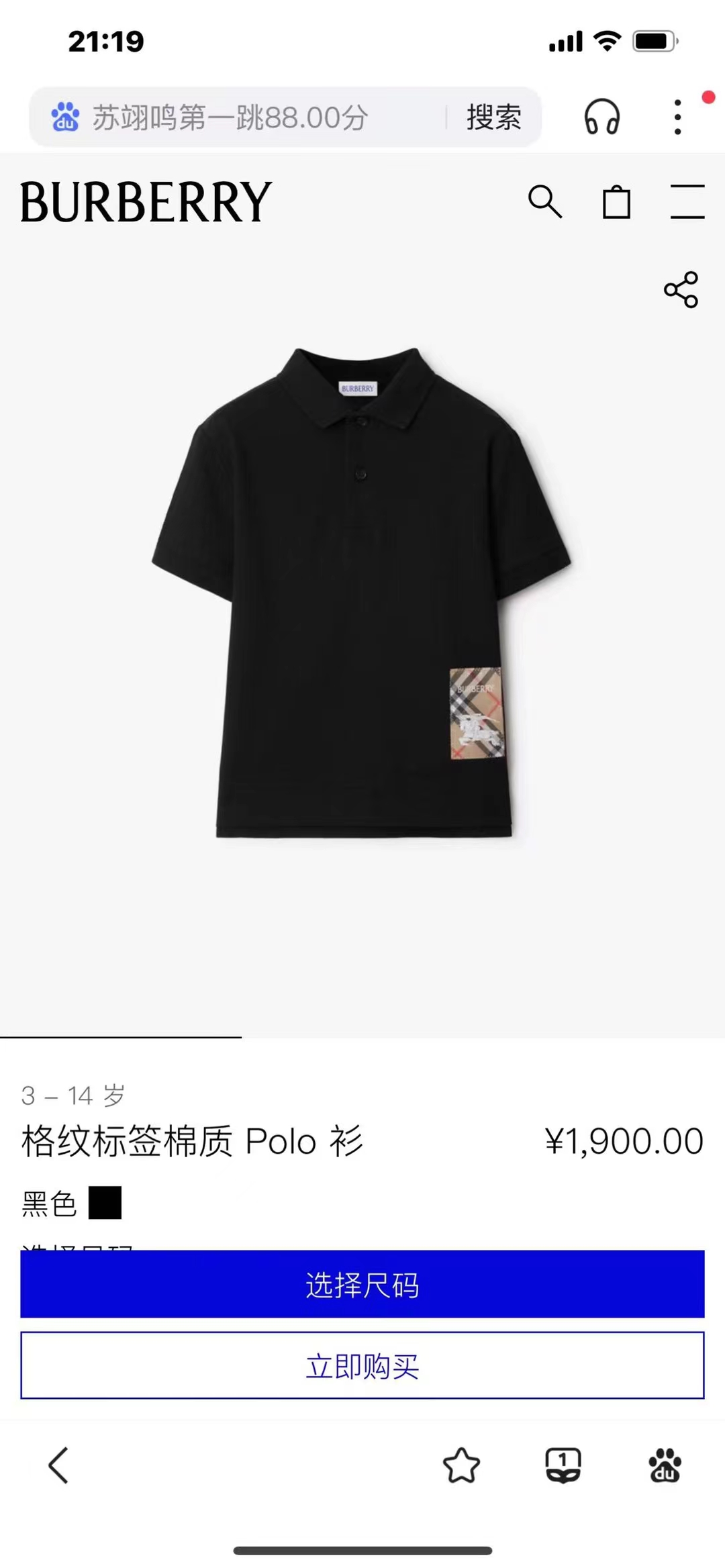Tap 立即购买 to buy now
This screenshot has width=725, height=1568.
362,1365
